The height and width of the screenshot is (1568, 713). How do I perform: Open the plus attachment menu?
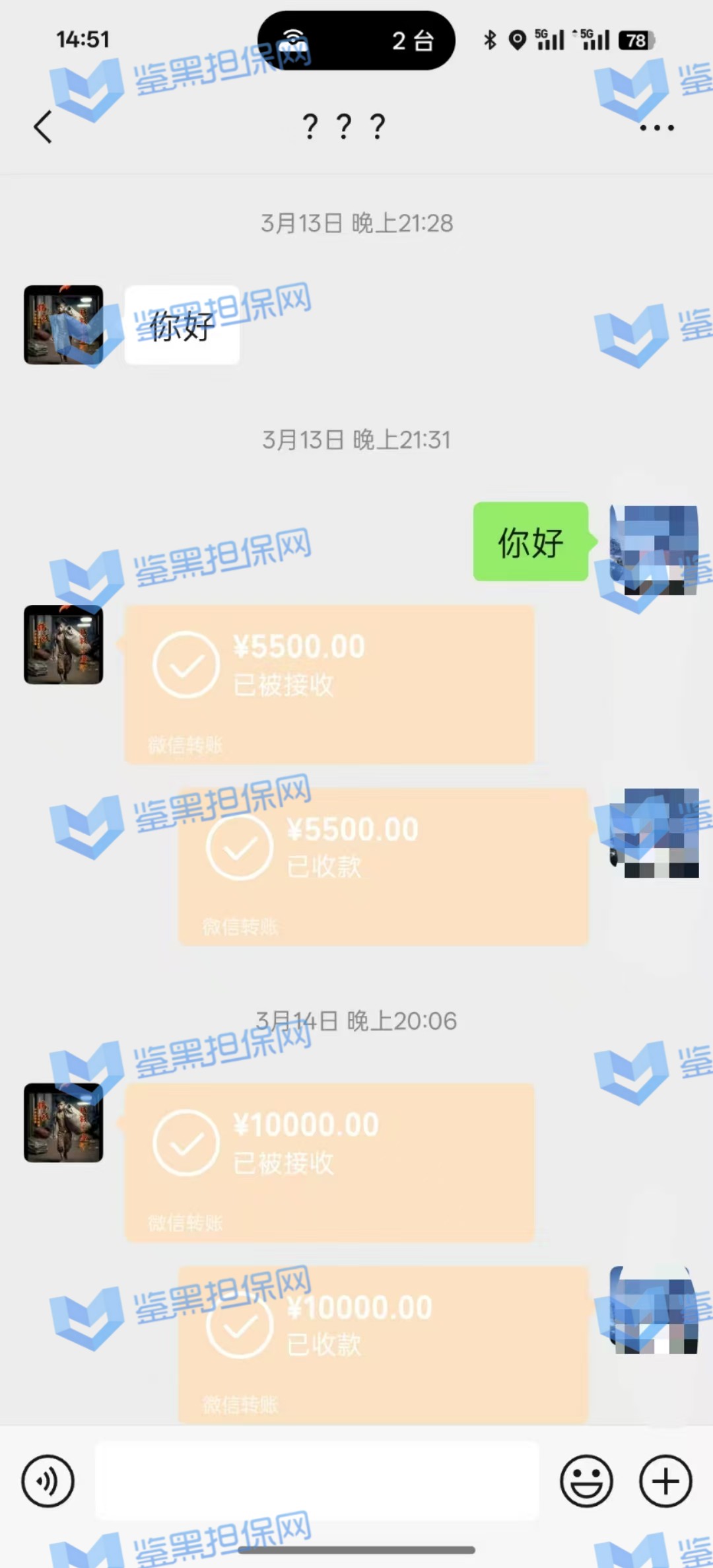(665, 1481)
